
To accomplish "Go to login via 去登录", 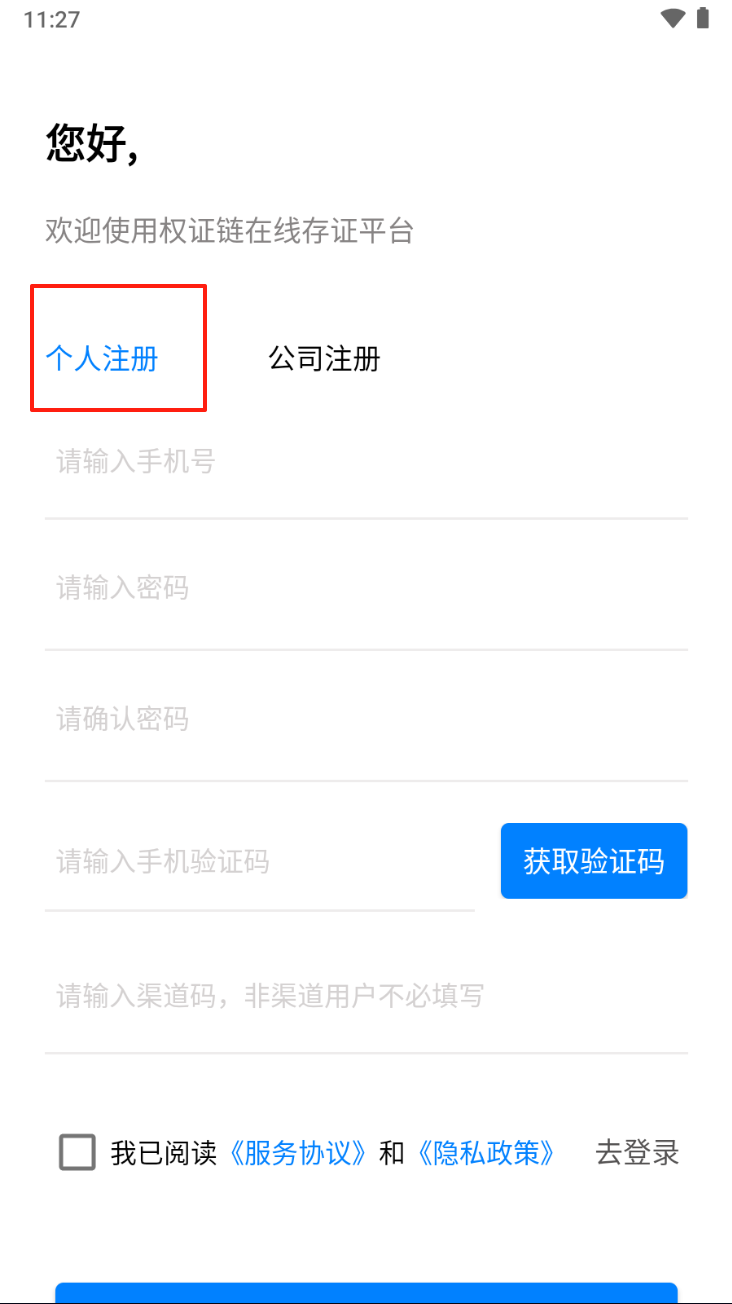I will 637,1153.
